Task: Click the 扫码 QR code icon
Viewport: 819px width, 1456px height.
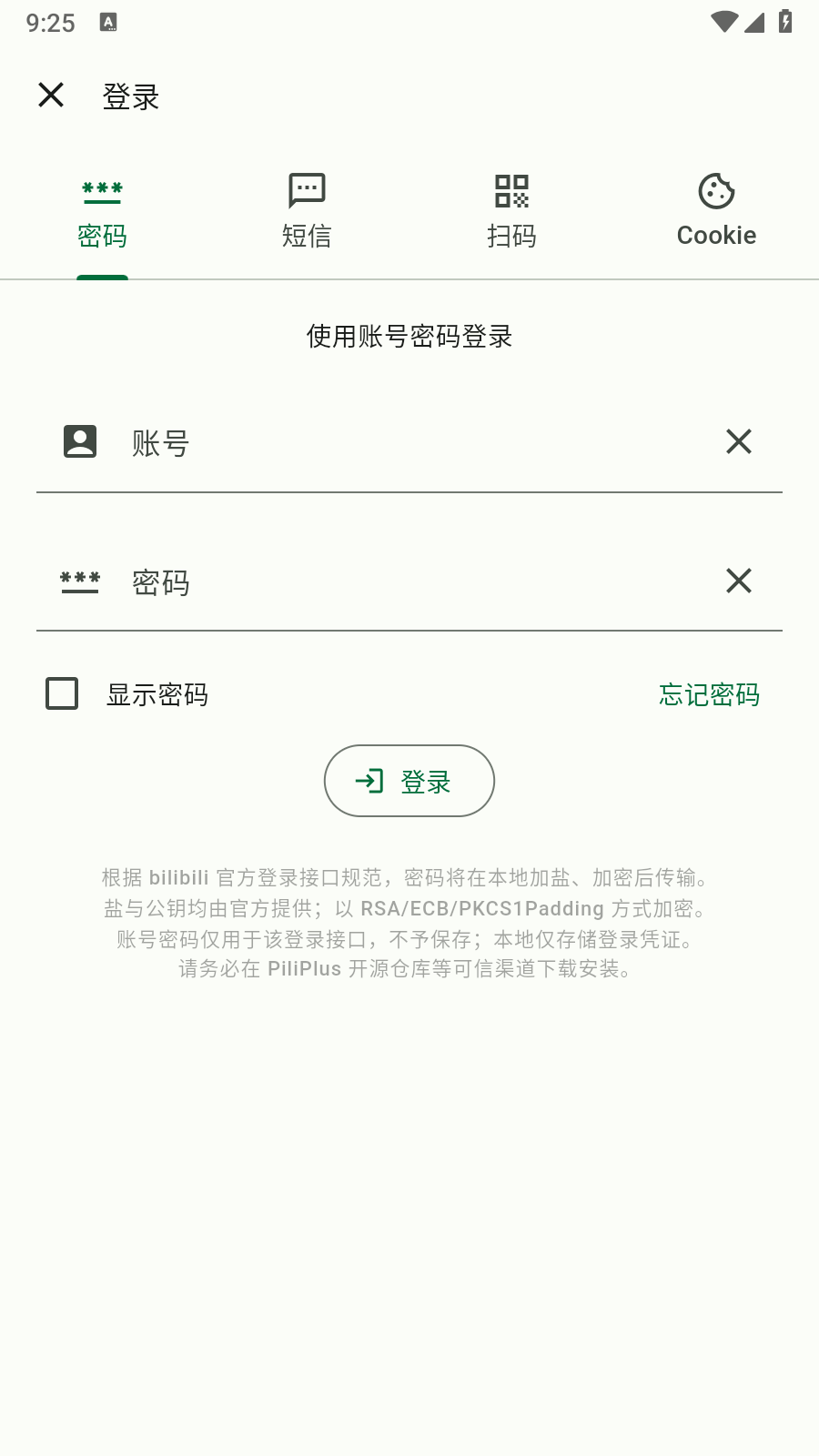Action: coord(511,190)
